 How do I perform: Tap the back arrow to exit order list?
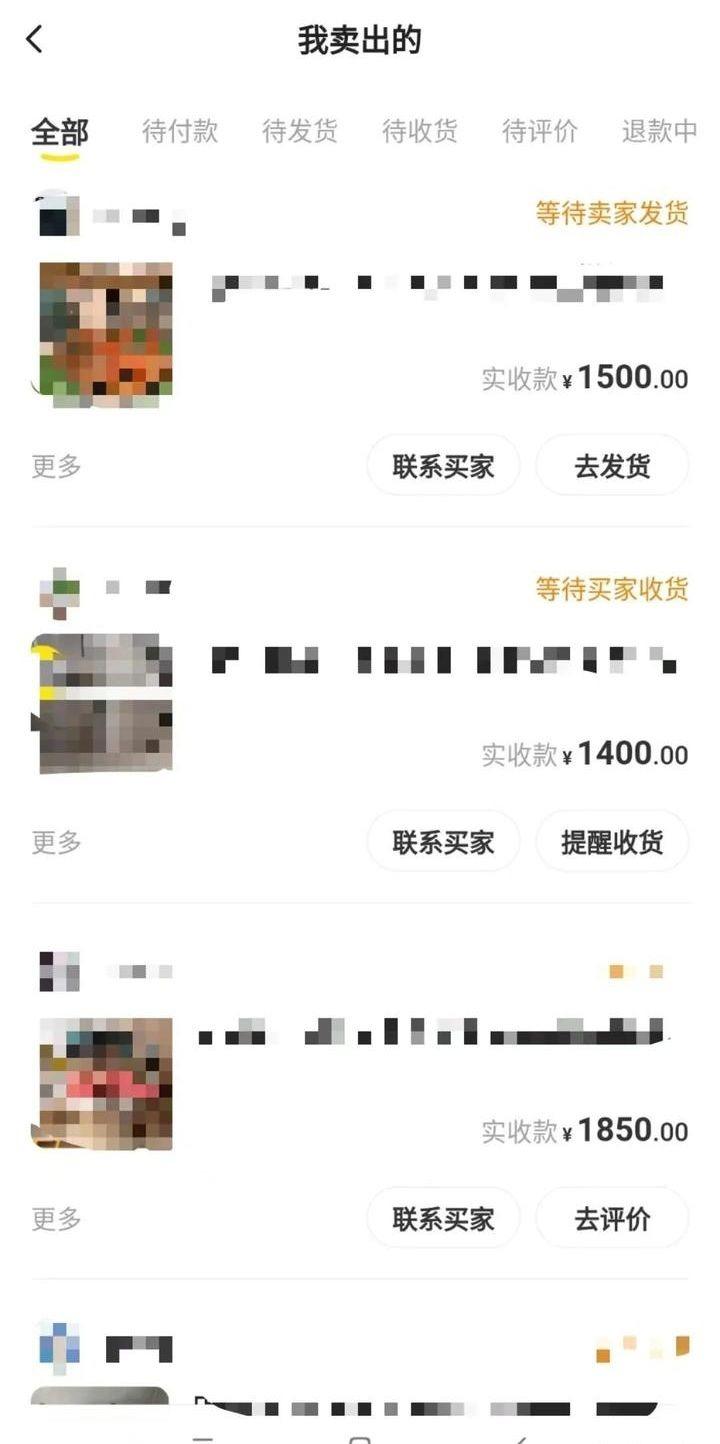point(34,40)
